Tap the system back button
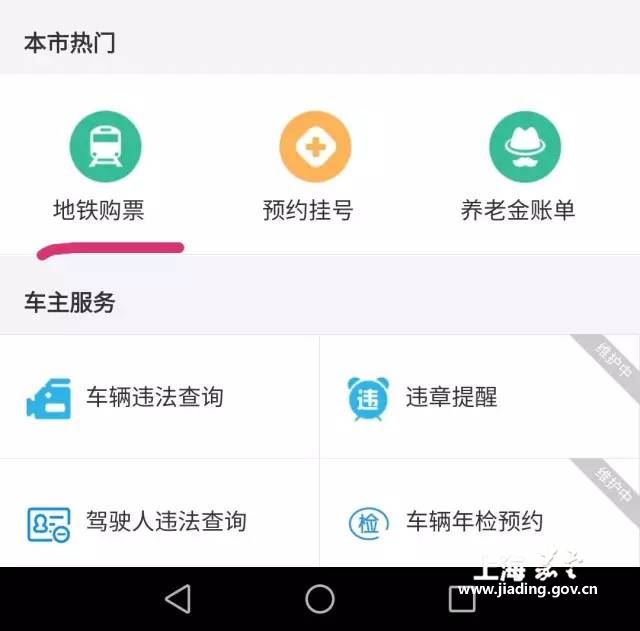This screenshot has height=631, width=640. click(x=178, y=599)
